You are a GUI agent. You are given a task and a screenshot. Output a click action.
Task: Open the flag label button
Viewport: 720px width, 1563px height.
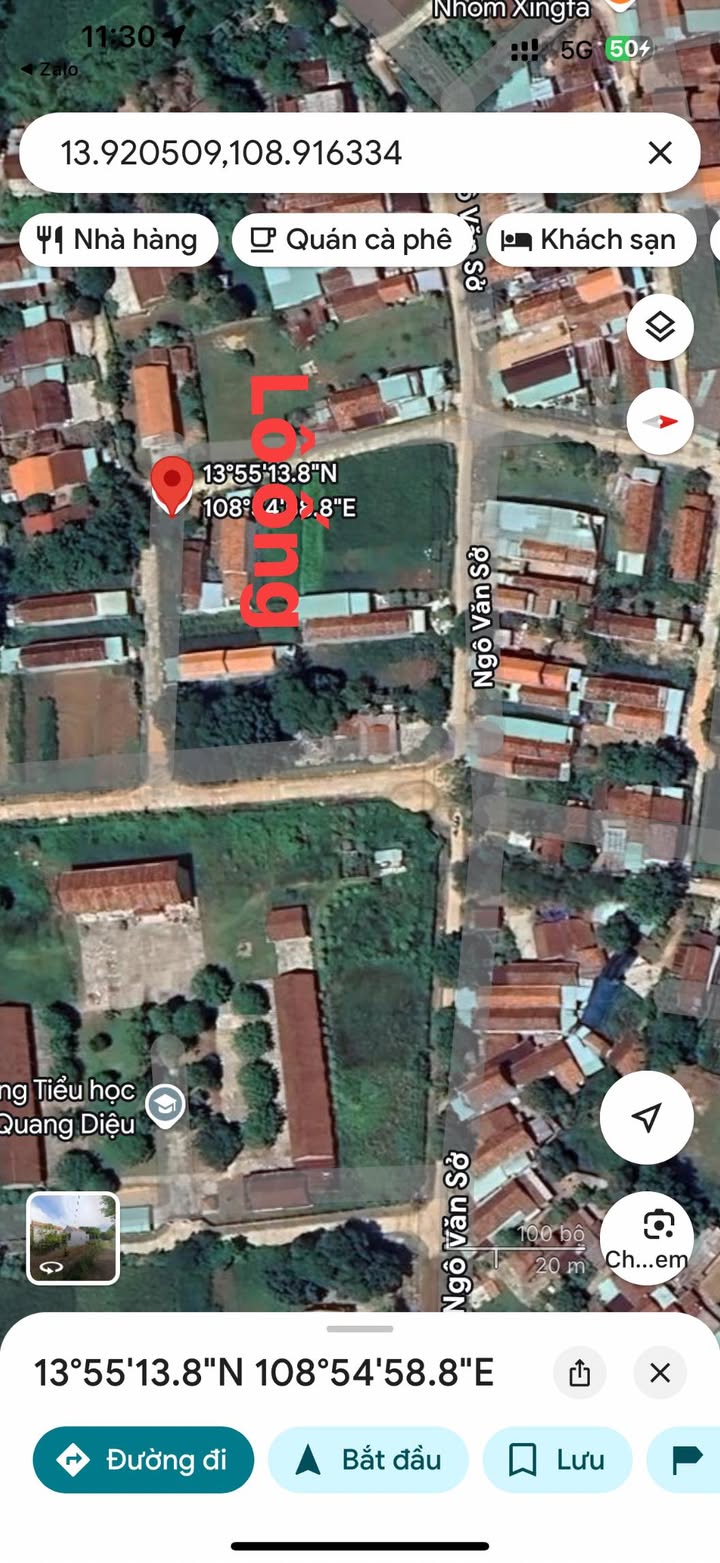click(686, 1460)
